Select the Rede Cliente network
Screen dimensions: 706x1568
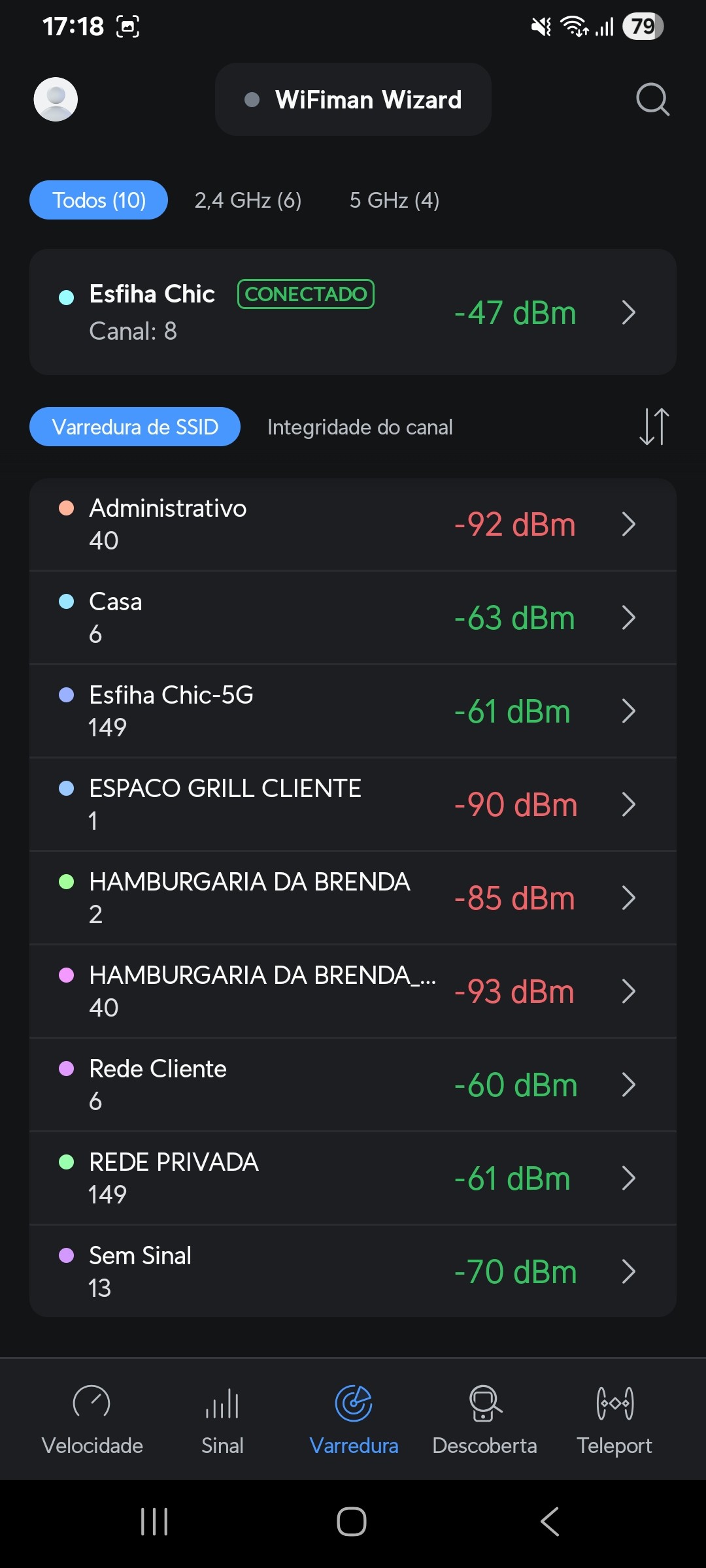tap(353, 1085)
